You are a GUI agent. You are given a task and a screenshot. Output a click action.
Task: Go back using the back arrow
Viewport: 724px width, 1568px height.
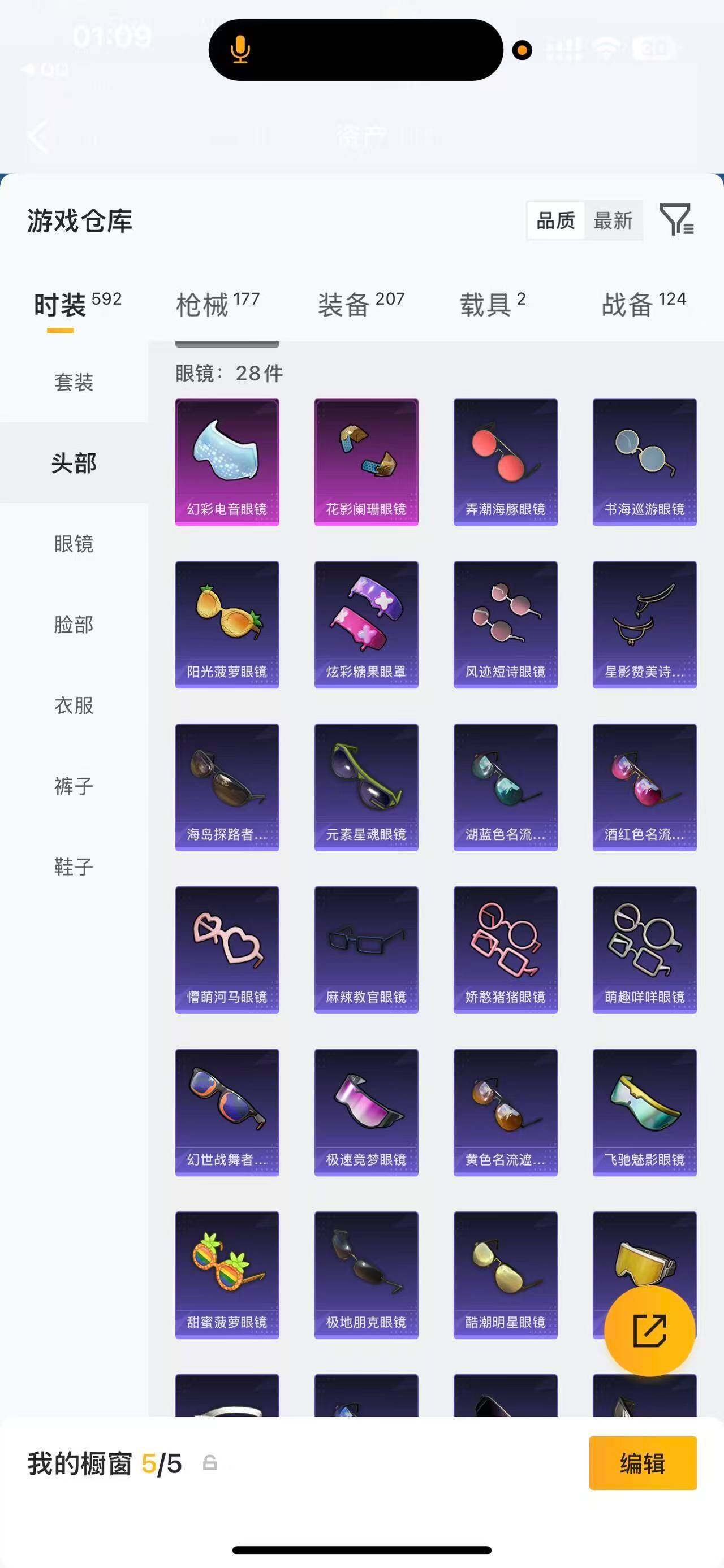39,137
